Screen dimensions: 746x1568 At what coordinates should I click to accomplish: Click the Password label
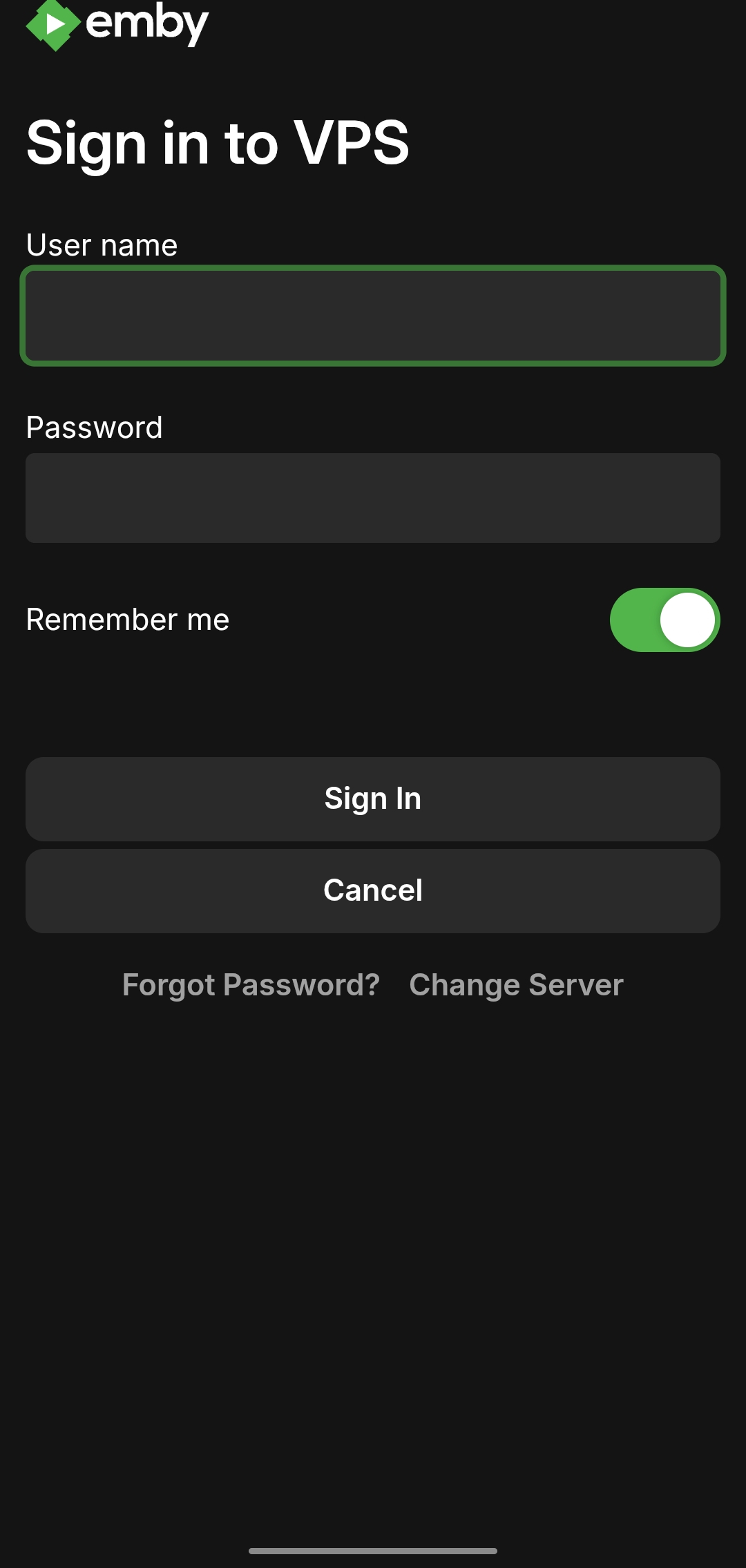pyautogui.click(x=94, y=427)
